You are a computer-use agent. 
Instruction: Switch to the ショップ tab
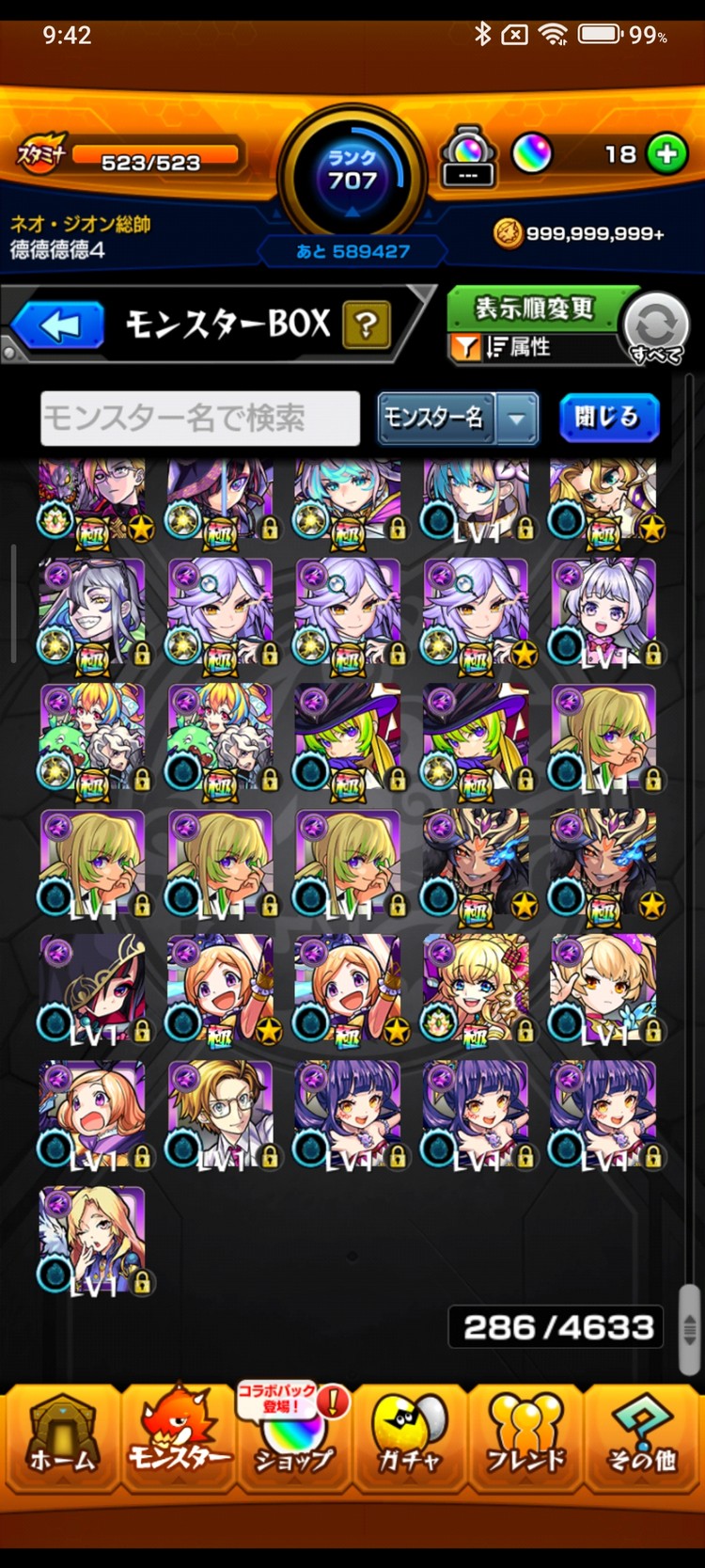tap(293, 1435)
